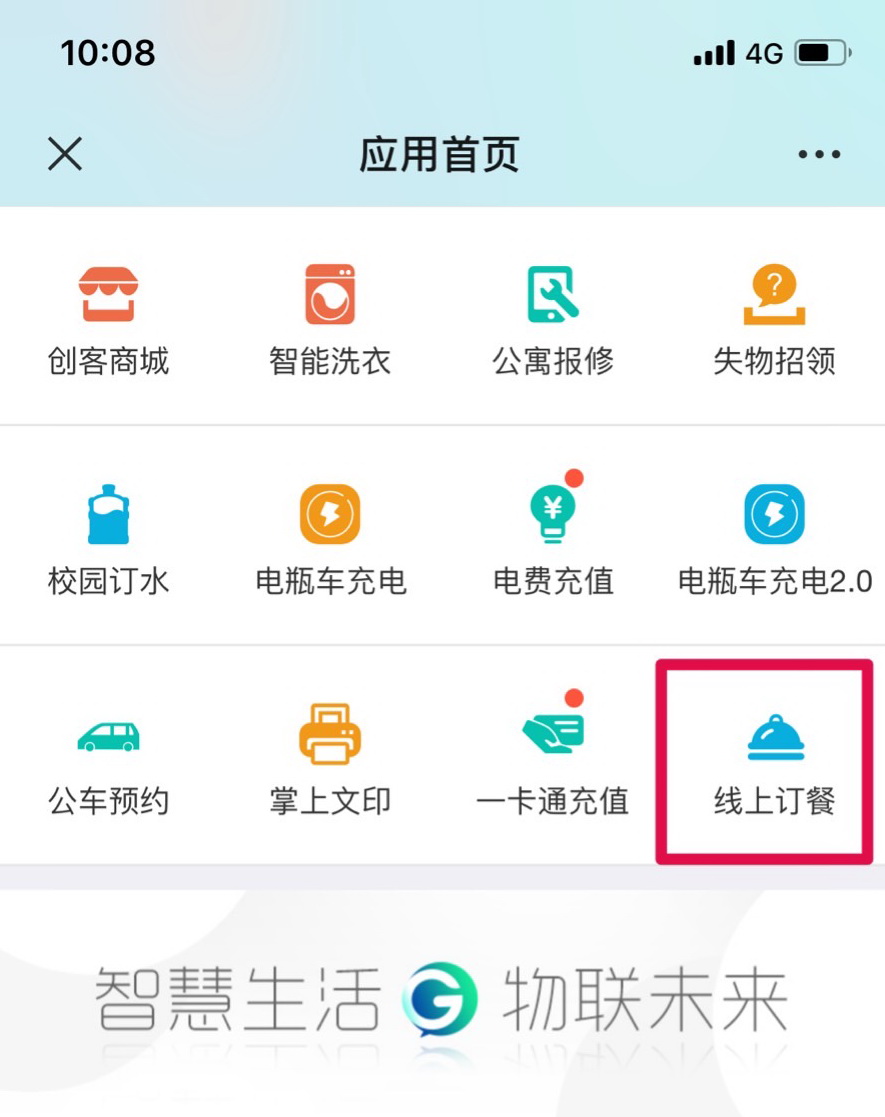This screenshot has height=1117, width=885.
Task: Open 公寓报修 repair service
Action: (552, 295)
